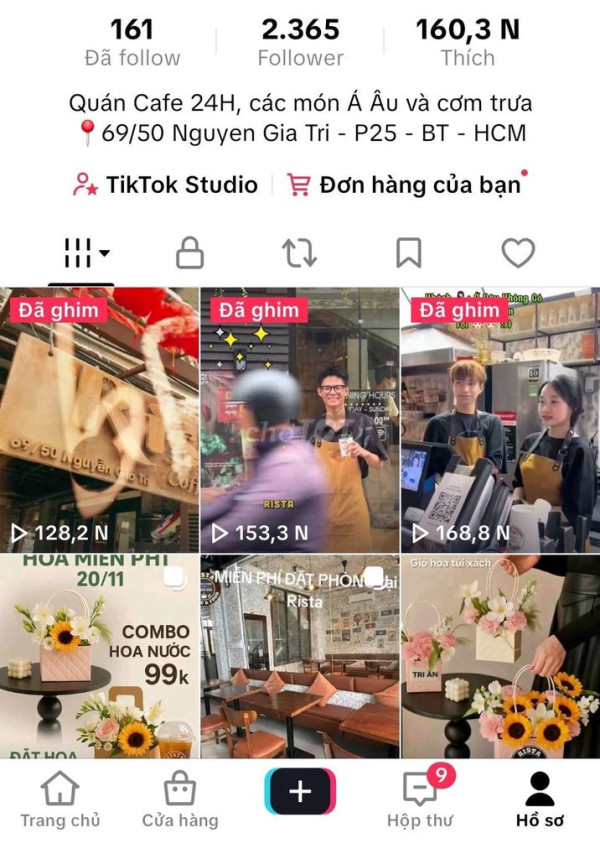Open pinned video with 128,2 N views
Image resolution: width=600 pixels, height=859 pixels.
pos(99,420)
